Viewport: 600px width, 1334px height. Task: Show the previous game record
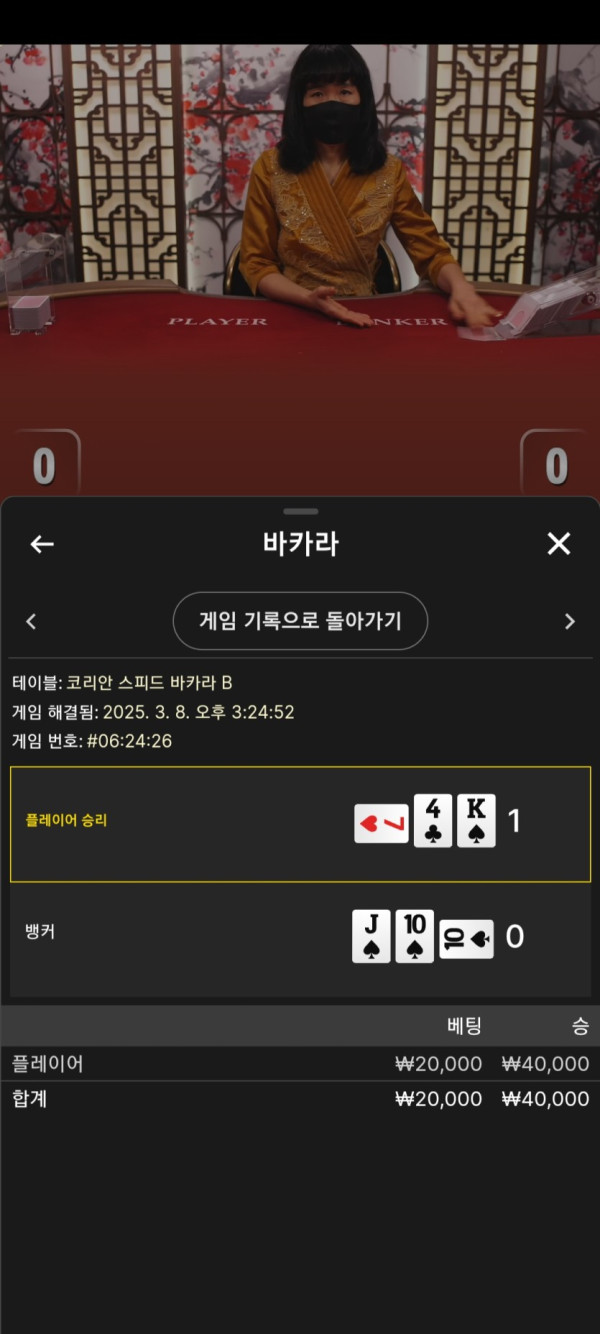click(31, 621)
